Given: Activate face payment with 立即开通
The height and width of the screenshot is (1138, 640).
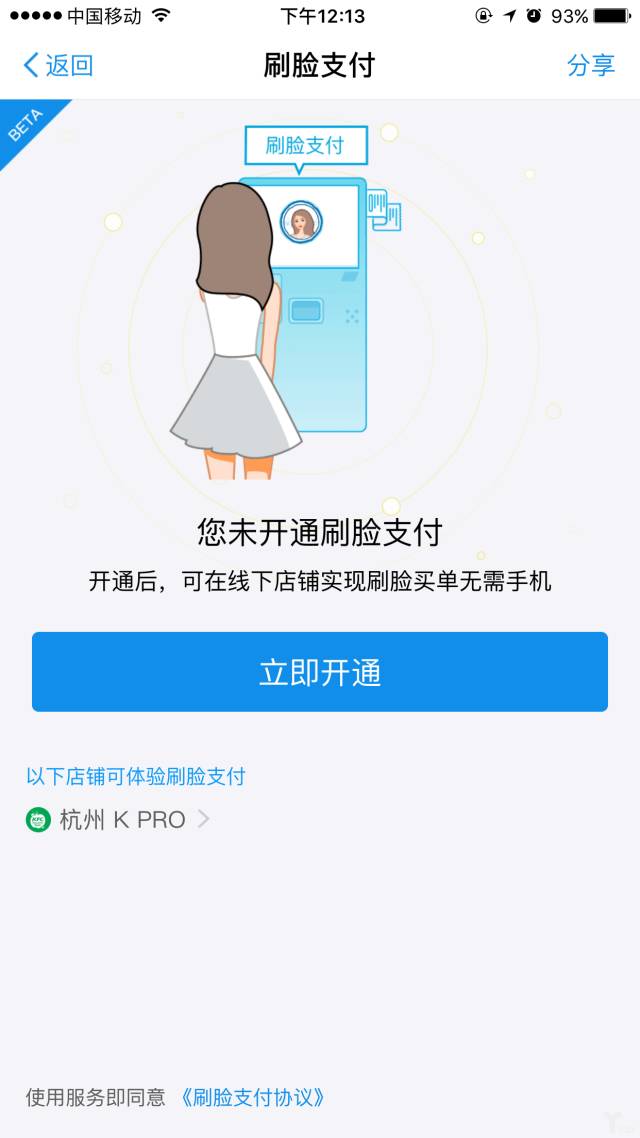Looking at the screenshot, I should (x=320, y=672).
